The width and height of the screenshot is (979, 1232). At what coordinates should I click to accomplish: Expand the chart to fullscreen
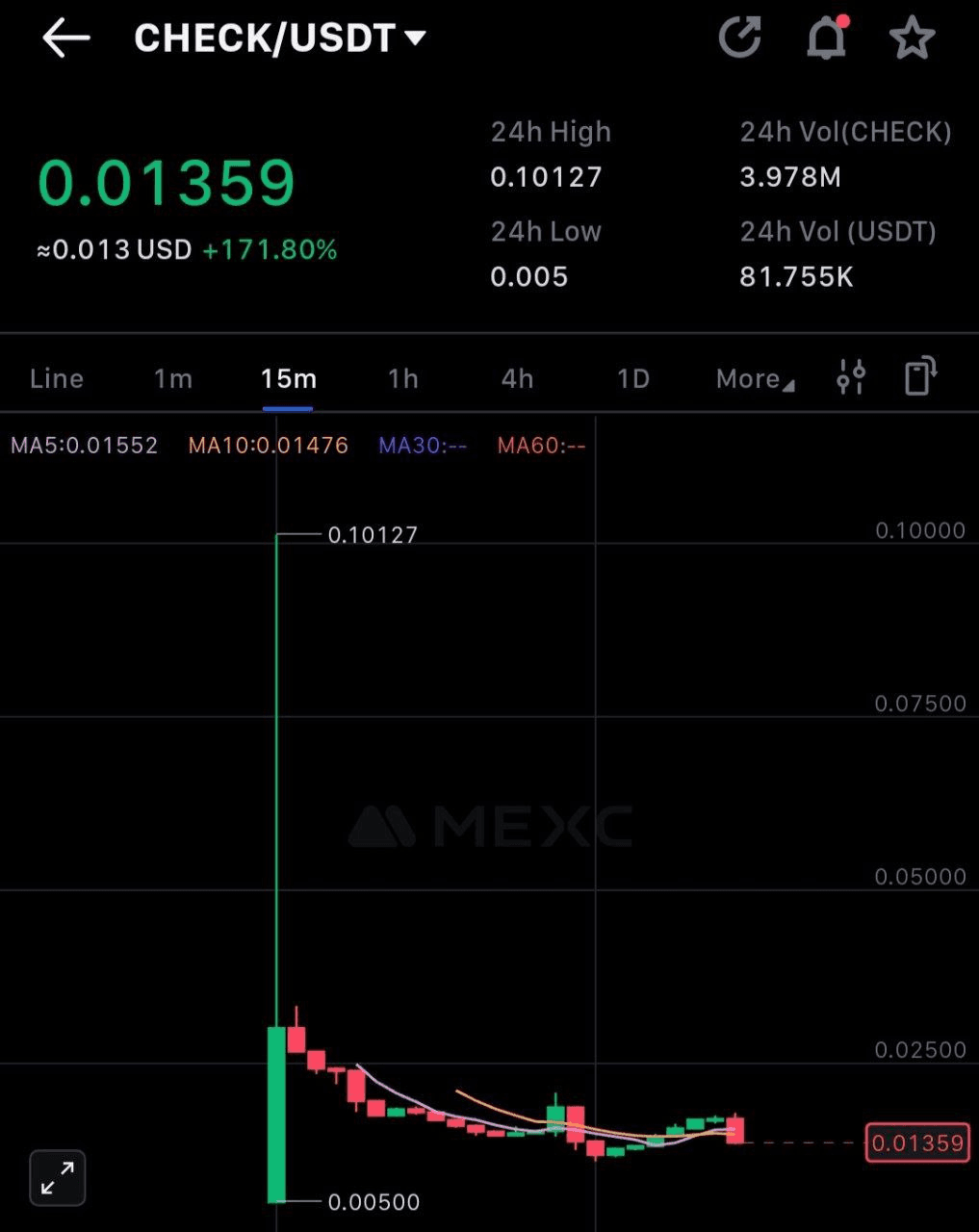58,1177
